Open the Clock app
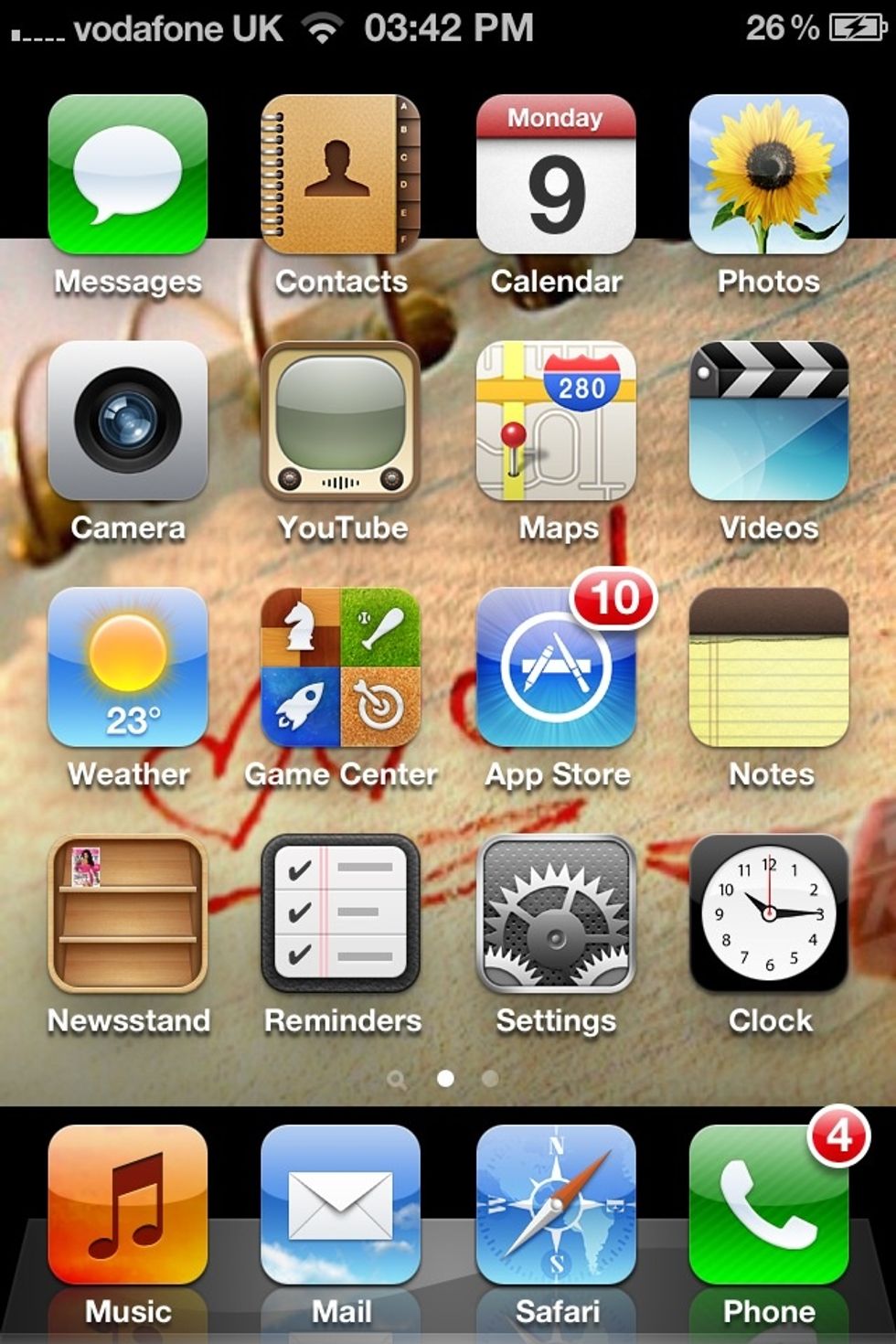The width and height of the screenshot is (896, 1344). (x=769, y=914)
